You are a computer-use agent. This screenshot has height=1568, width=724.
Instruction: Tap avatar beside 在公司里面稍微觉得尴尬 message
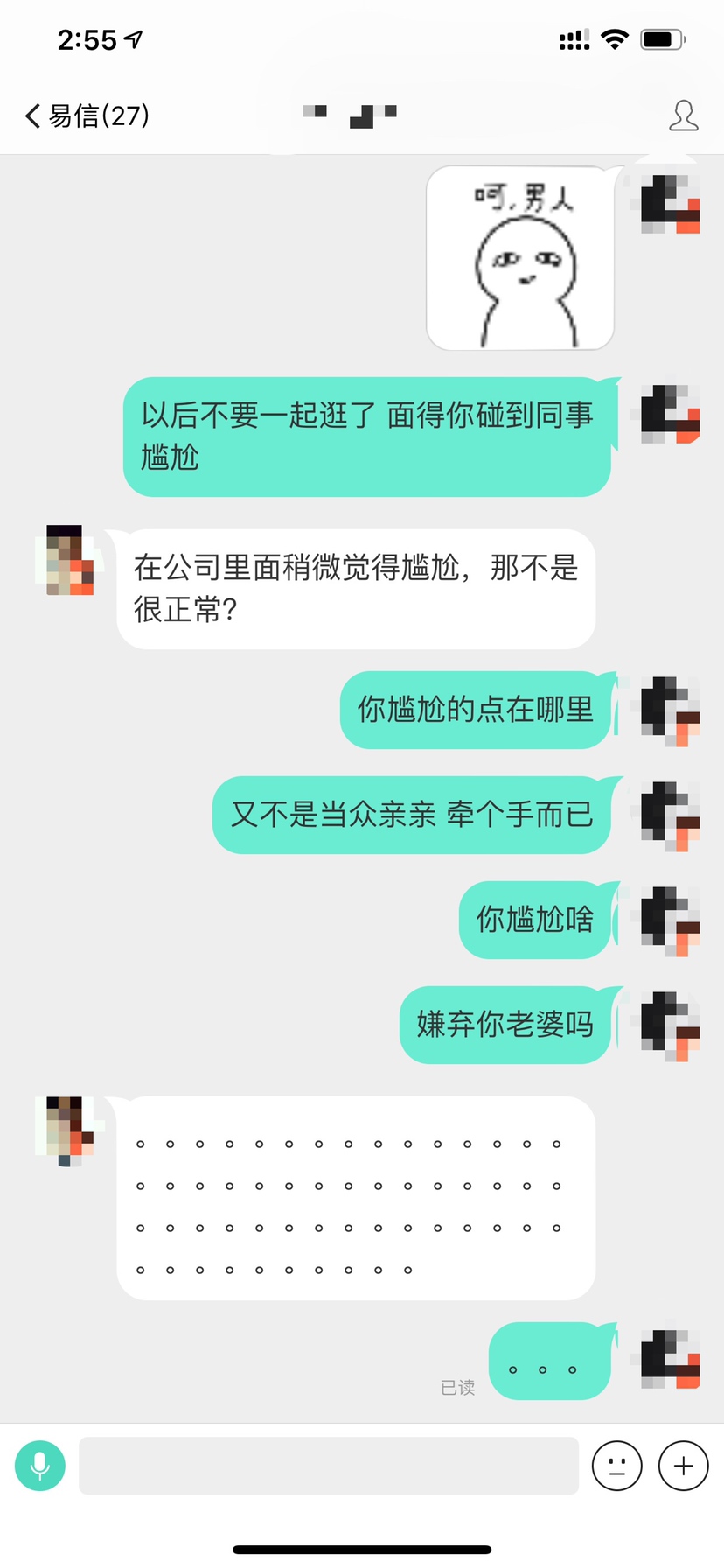point(70,560)
